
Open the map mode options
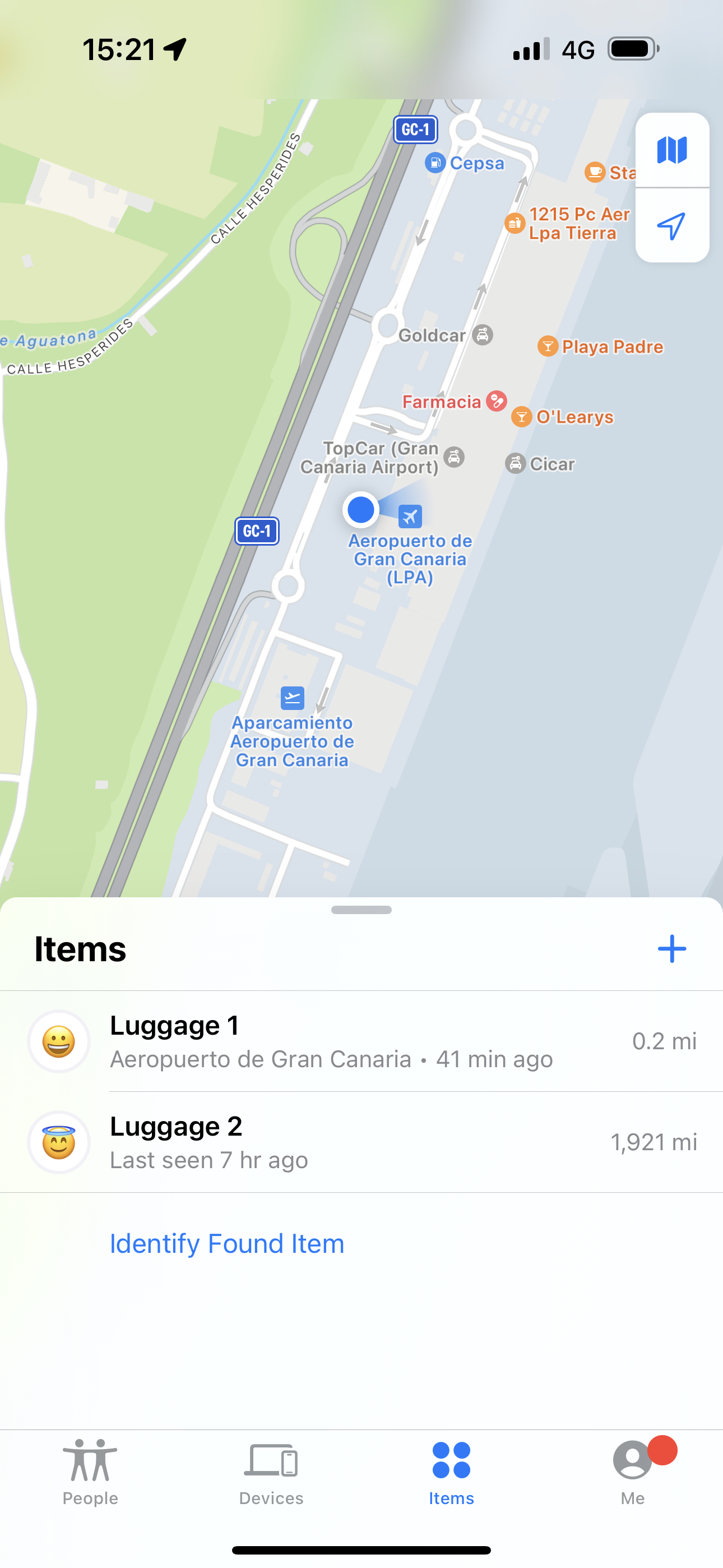pos(672,150)
